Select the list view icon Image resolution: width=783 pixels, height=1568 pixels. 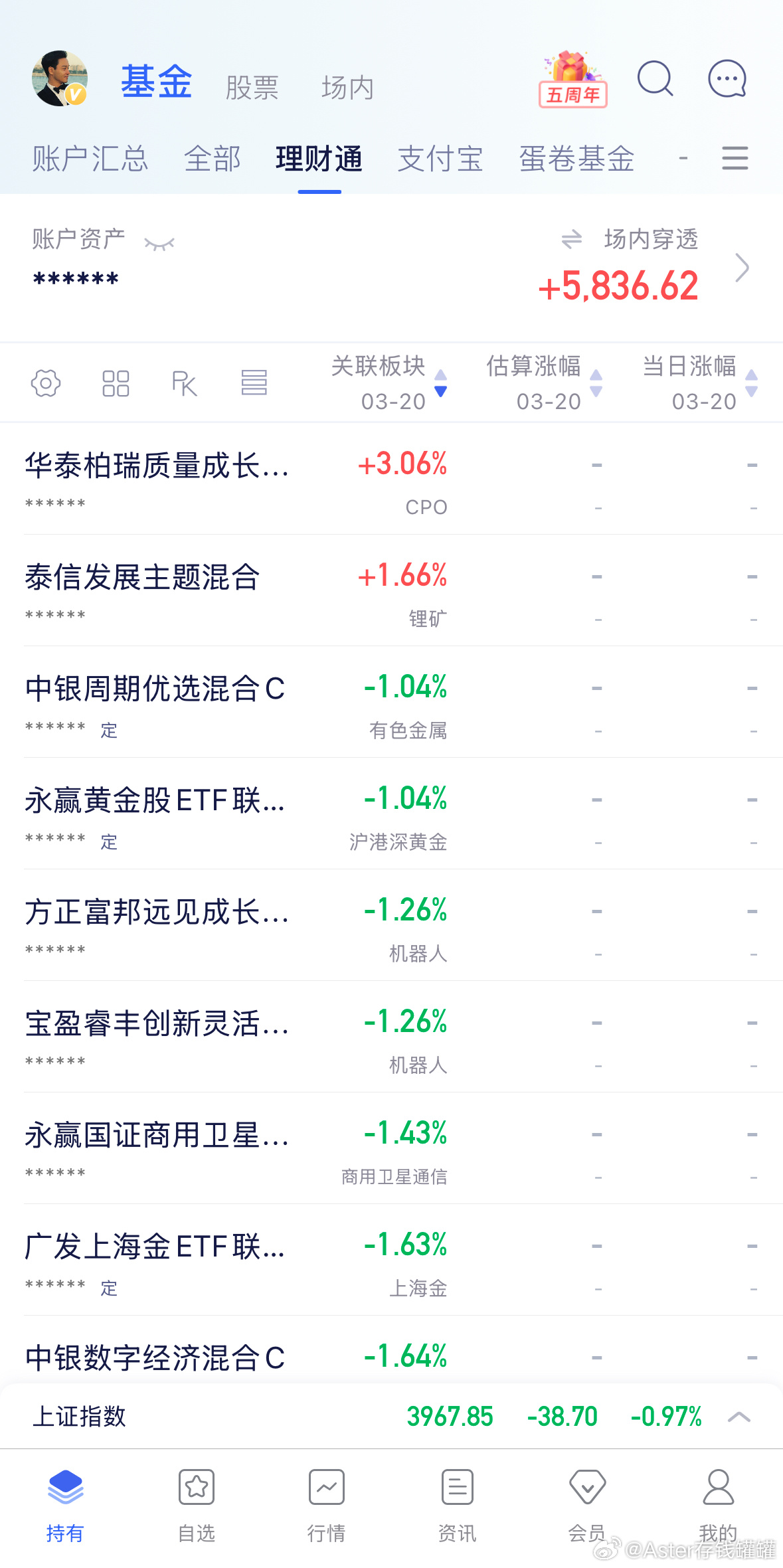coord(255,383)
